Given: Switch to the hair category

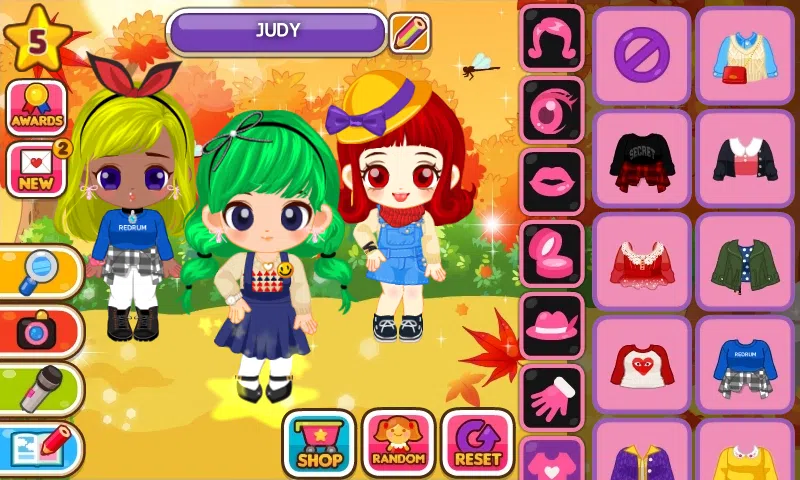Looking at the screenshot, I should coord(551,38).
